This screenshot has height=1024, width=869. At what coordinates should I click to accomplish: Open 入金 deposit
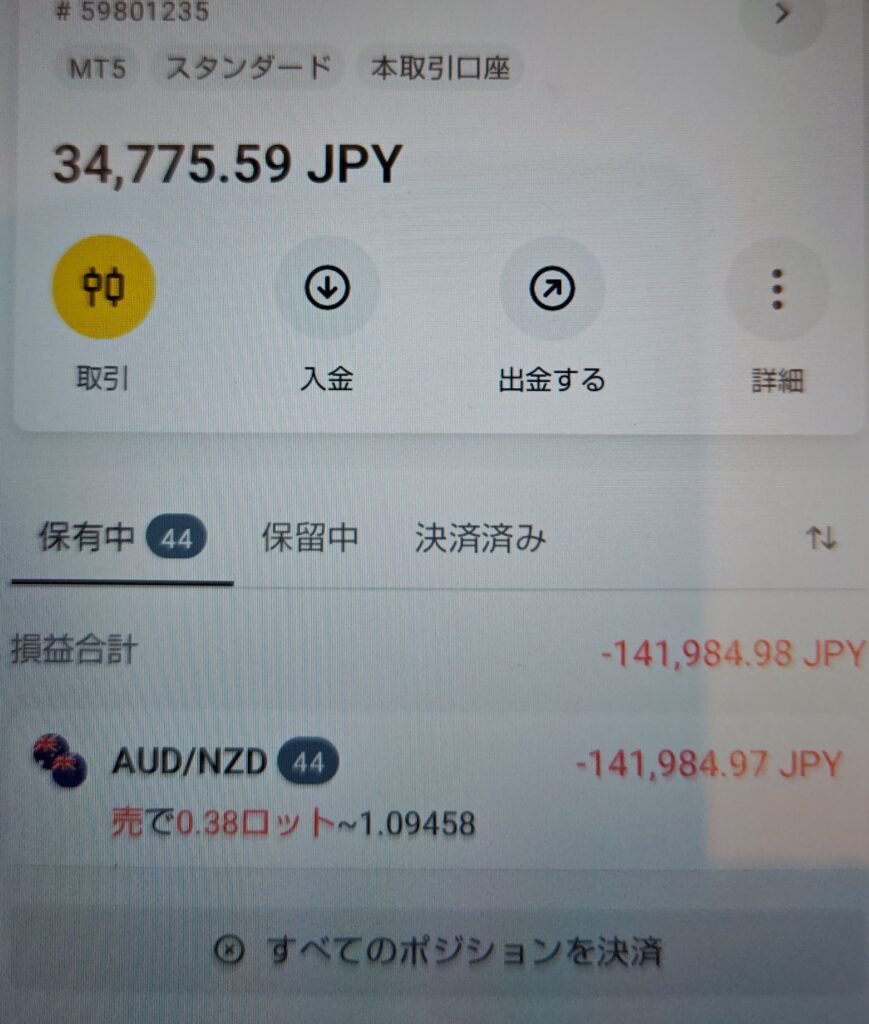pos(327,289)
